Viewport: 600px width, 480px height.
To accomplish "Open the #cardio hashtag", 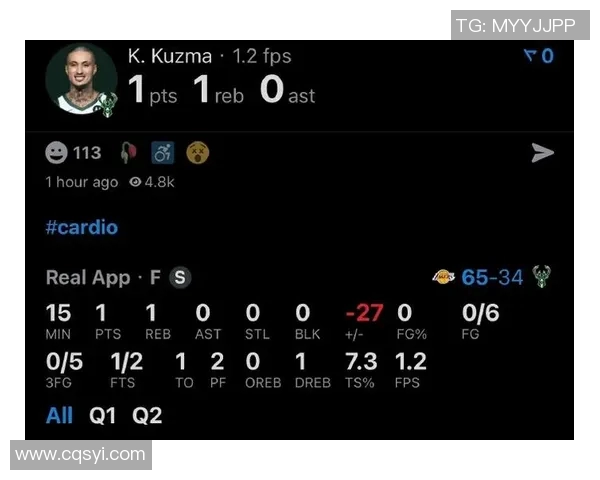I will pyautogui.click(x=81, y=227).
